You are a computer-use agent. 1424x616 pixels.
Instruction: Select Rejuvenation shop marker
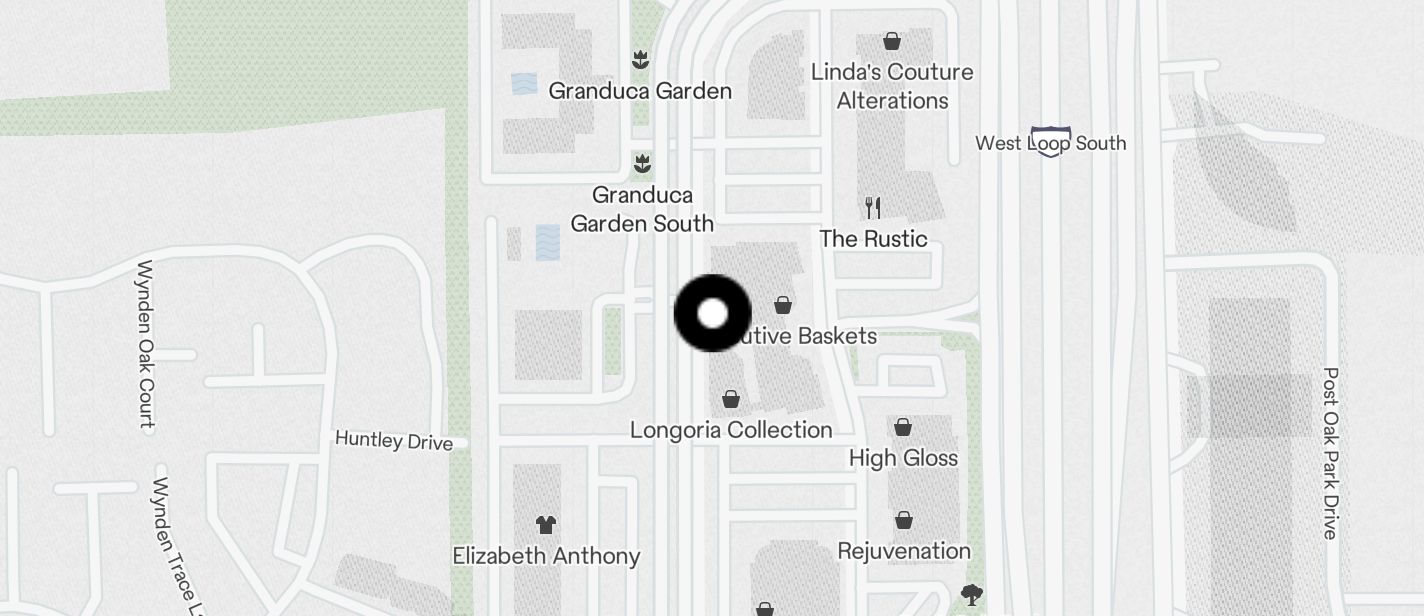pos(903,521)
